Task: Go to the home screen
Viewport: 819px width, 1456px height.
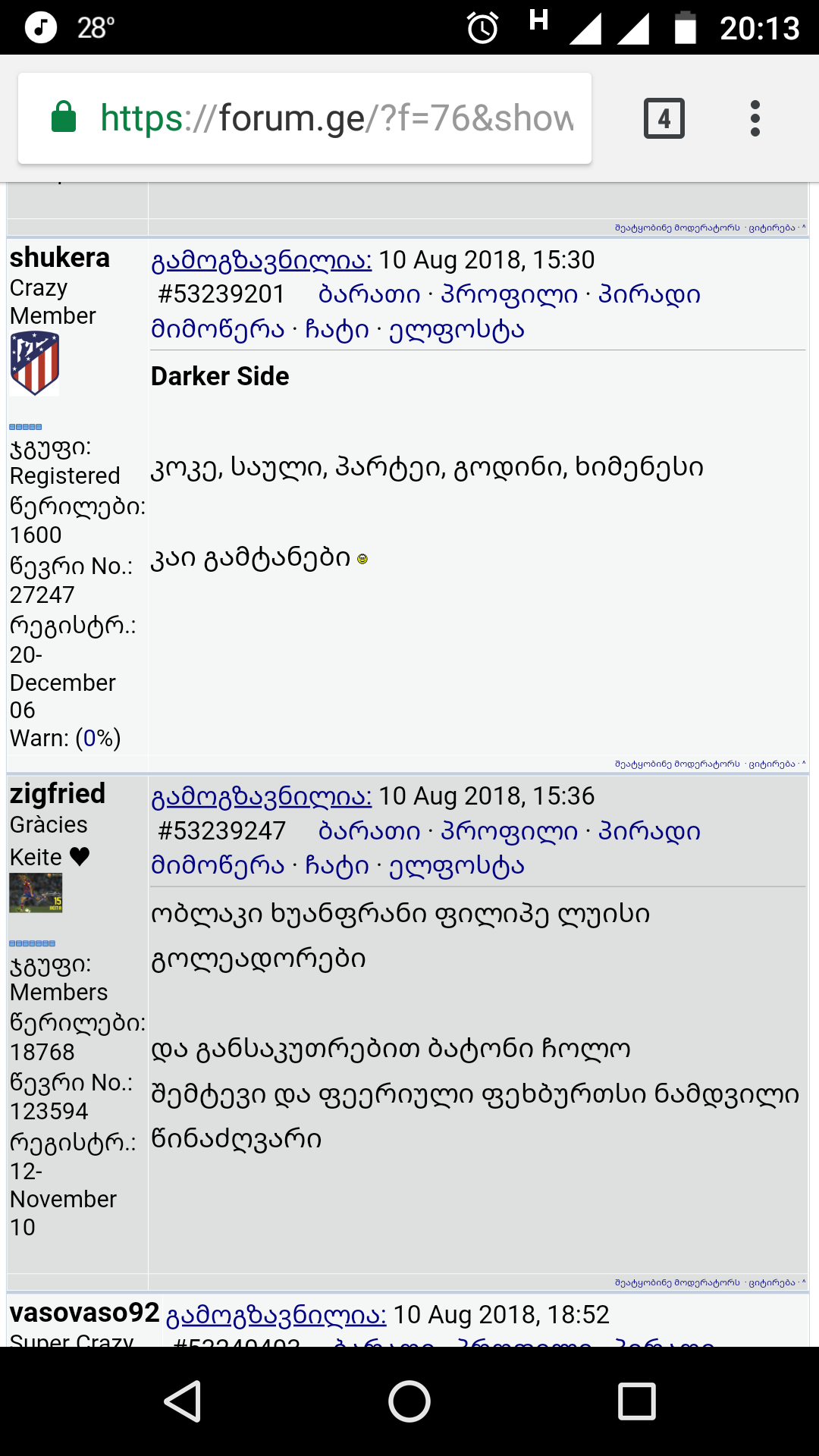Action: [409, 1401]
